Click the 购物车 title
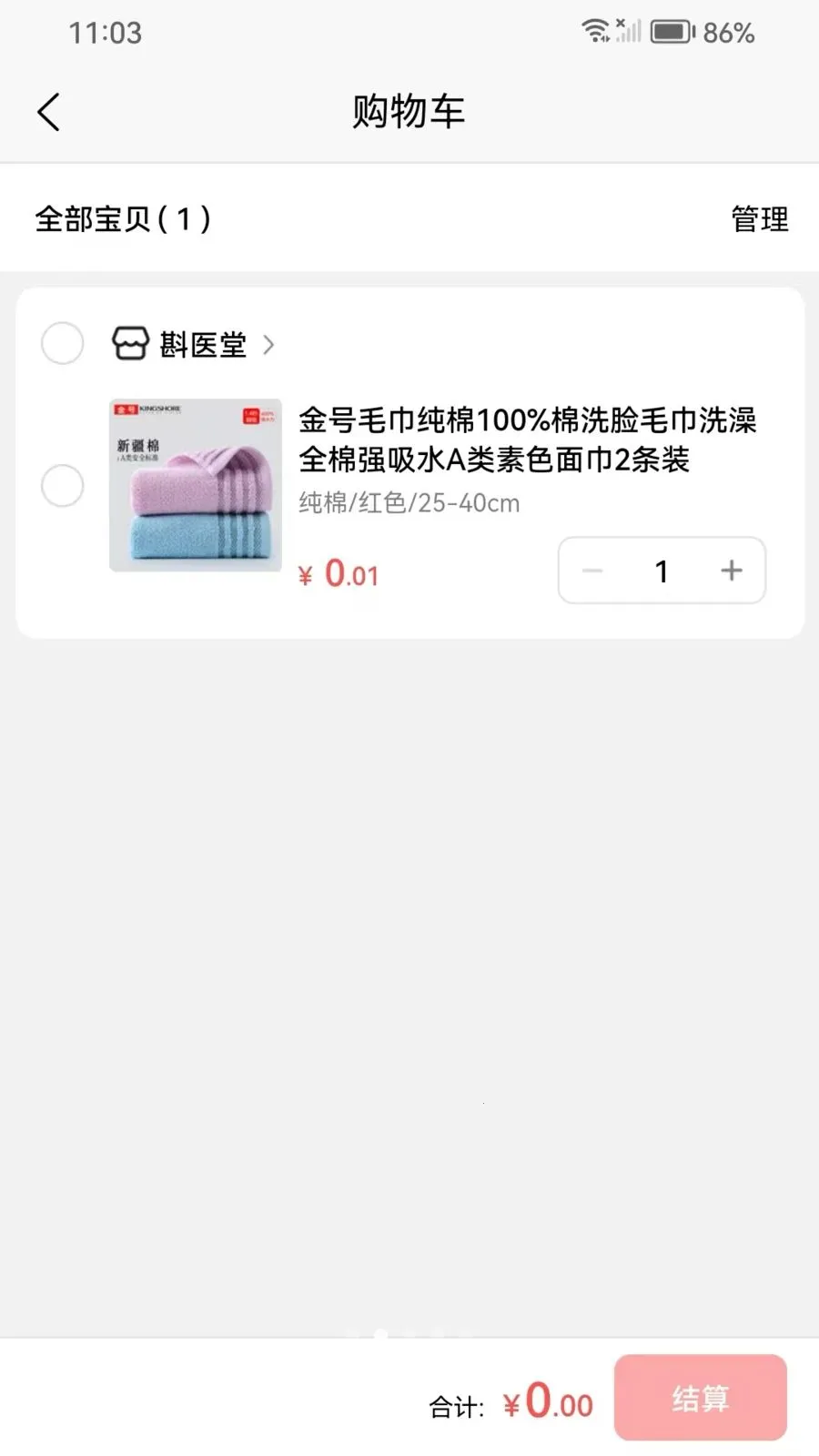 (409, 110)
